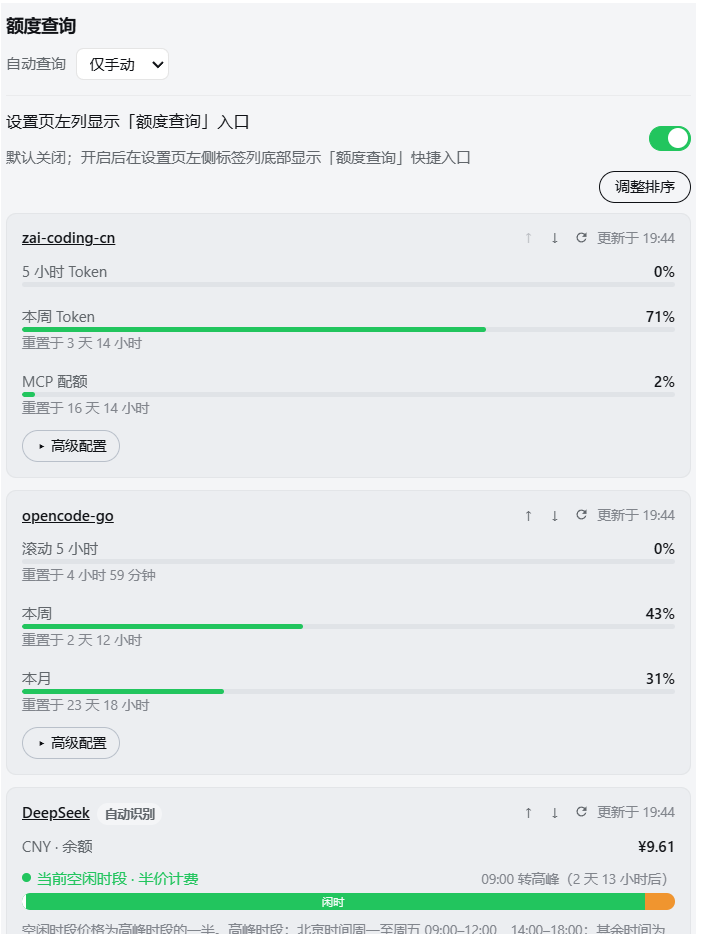Expand 高级配置 under zai-coding-cn
This screenshot has width=706, height=934.
(71, 446)
